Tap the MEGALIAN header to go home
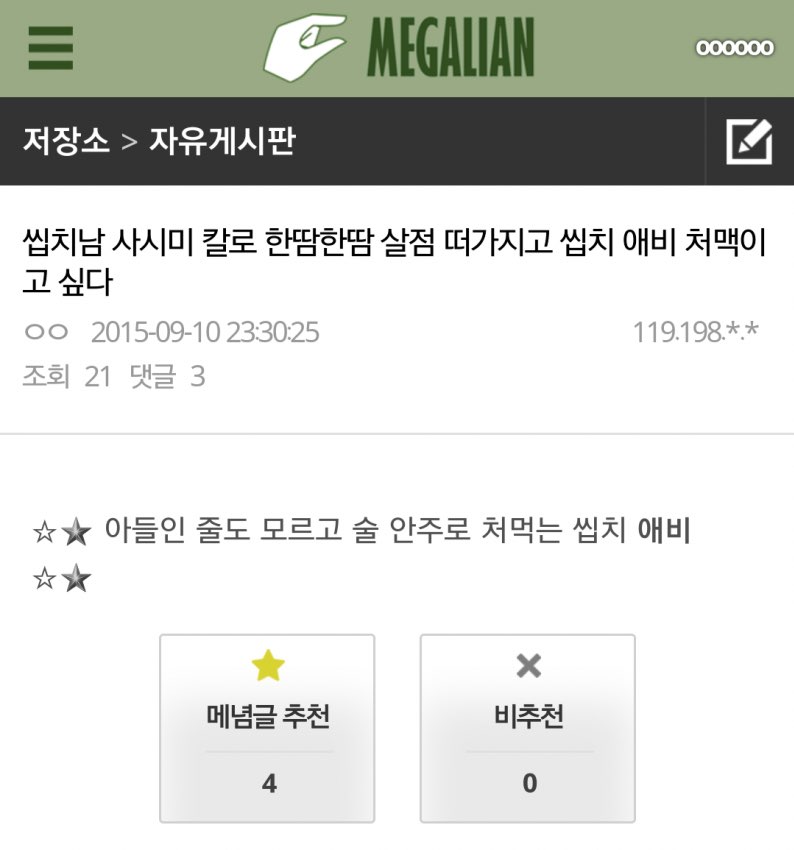 [400, 47]
